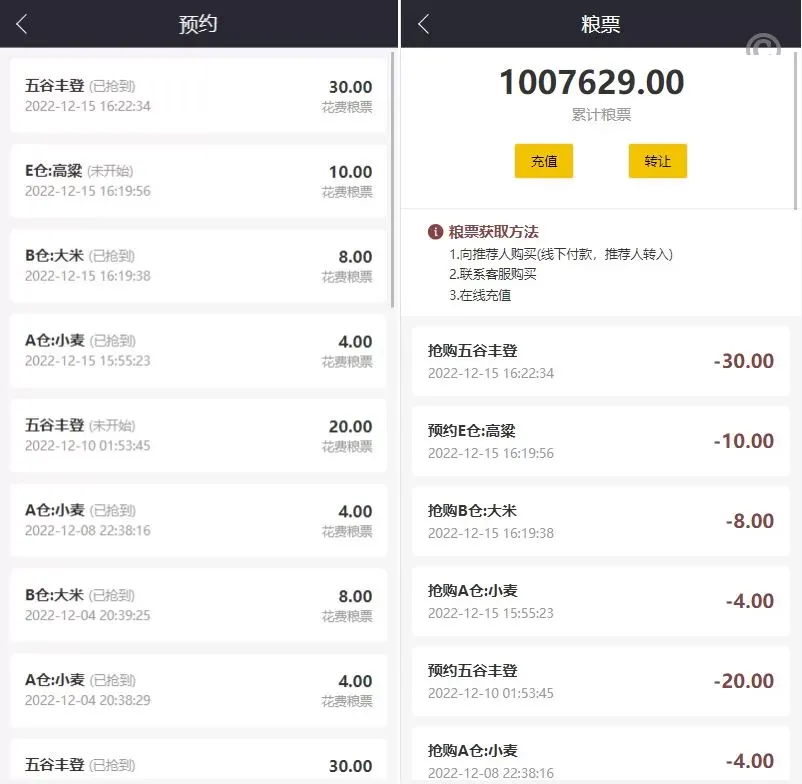802x784 pixels.
Task: Open A仓:小麦 reservation from 2022-12-08
Action: tap(198, 521)
